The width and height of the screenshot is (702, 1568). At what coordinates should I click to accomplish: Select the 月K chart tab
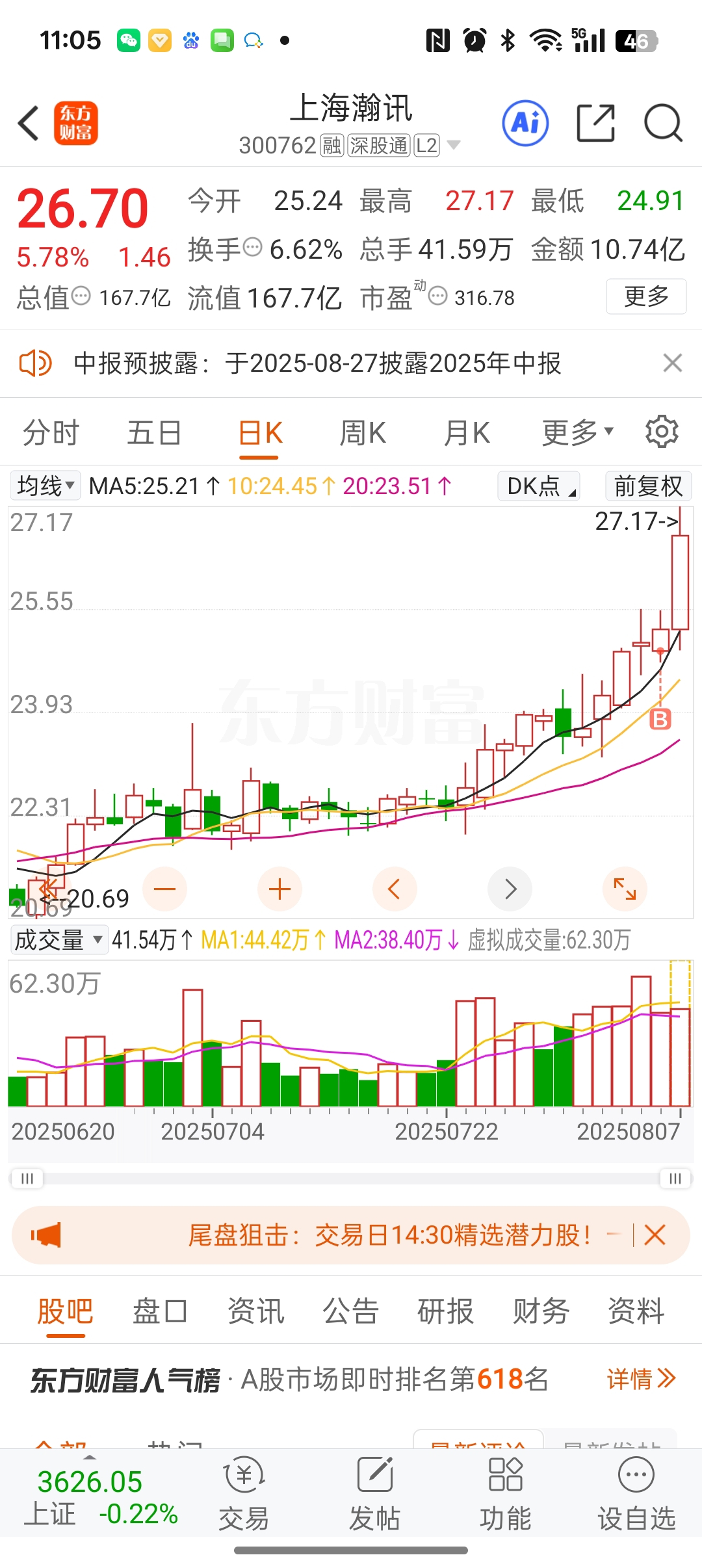click(x=466, y=433)
